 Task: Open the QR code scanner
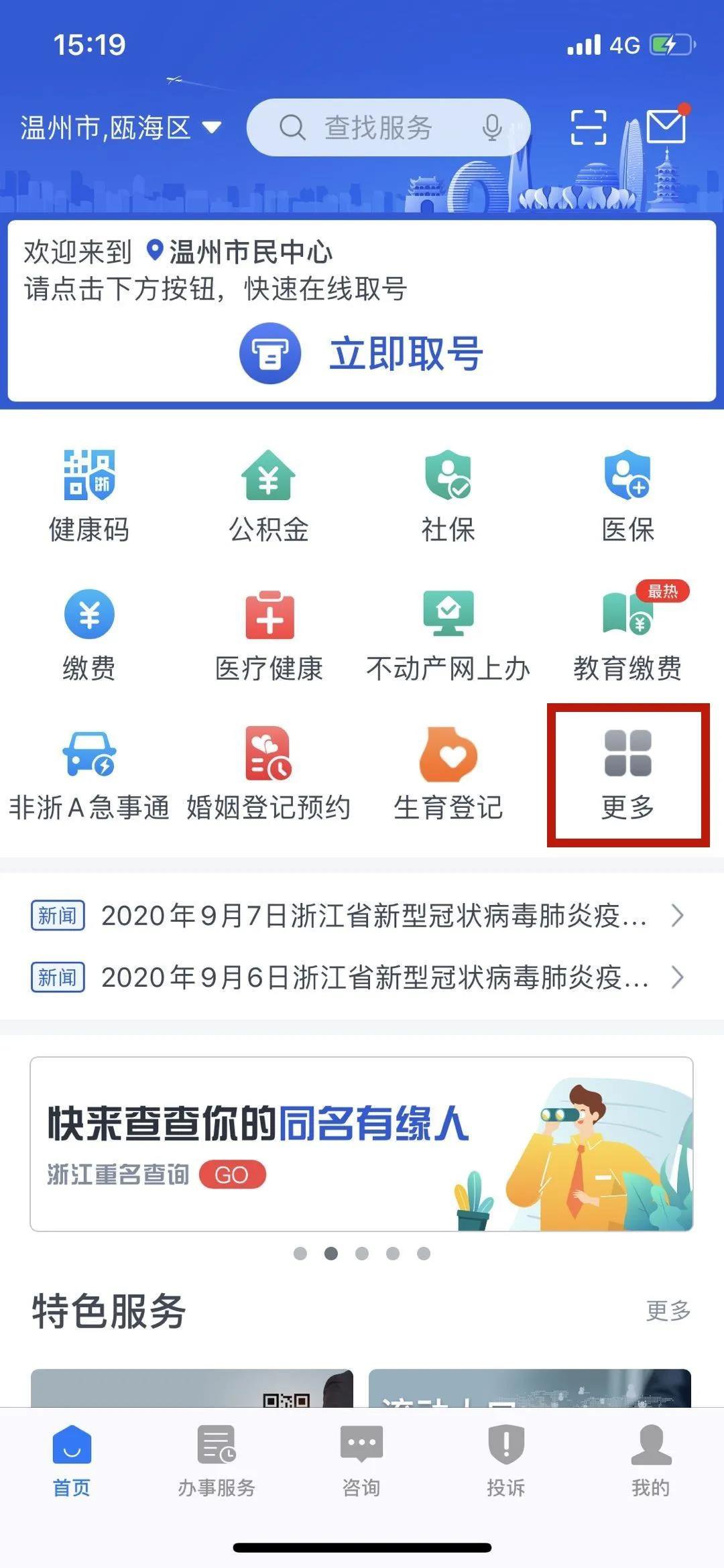(x=588, y=127)
